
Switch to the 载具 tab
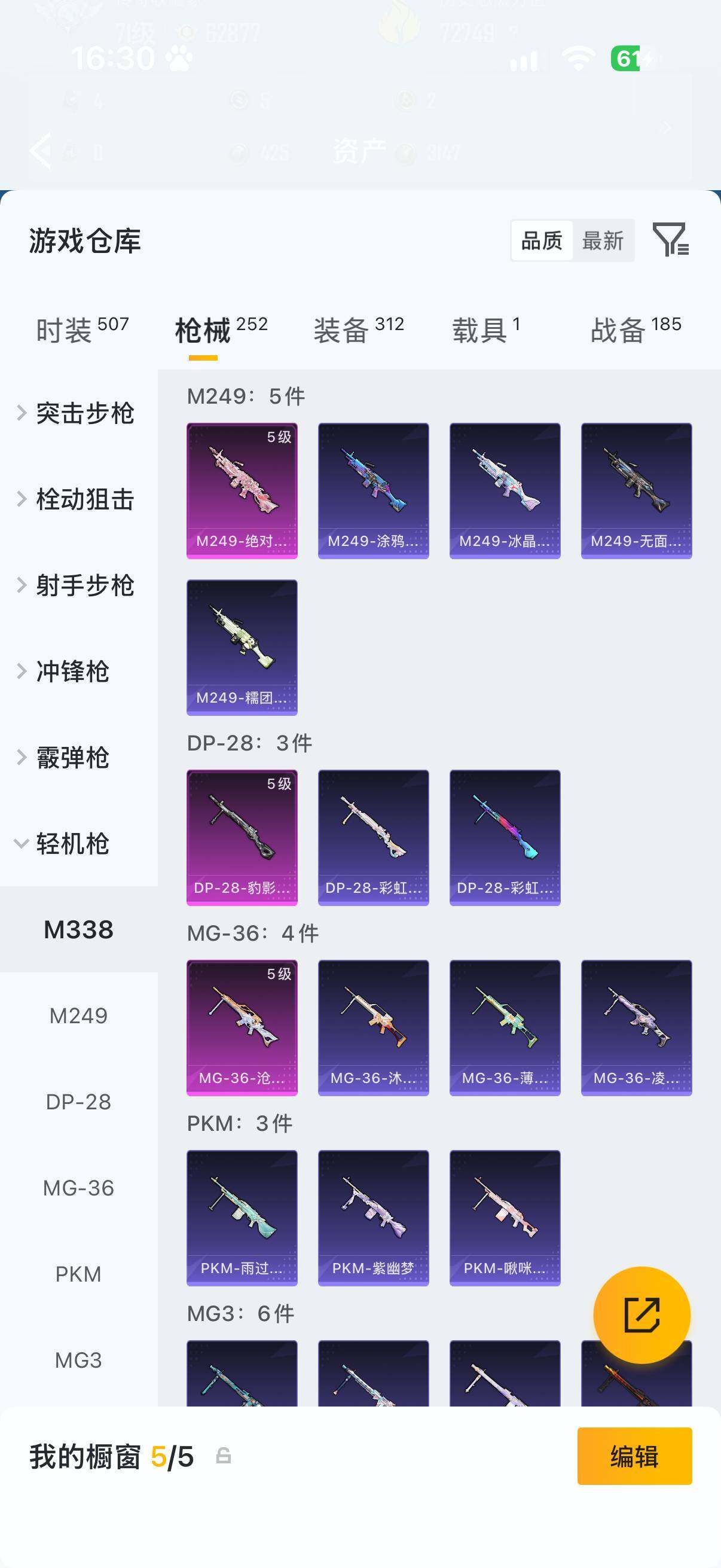pyautogui.click(x=486, y=330)
